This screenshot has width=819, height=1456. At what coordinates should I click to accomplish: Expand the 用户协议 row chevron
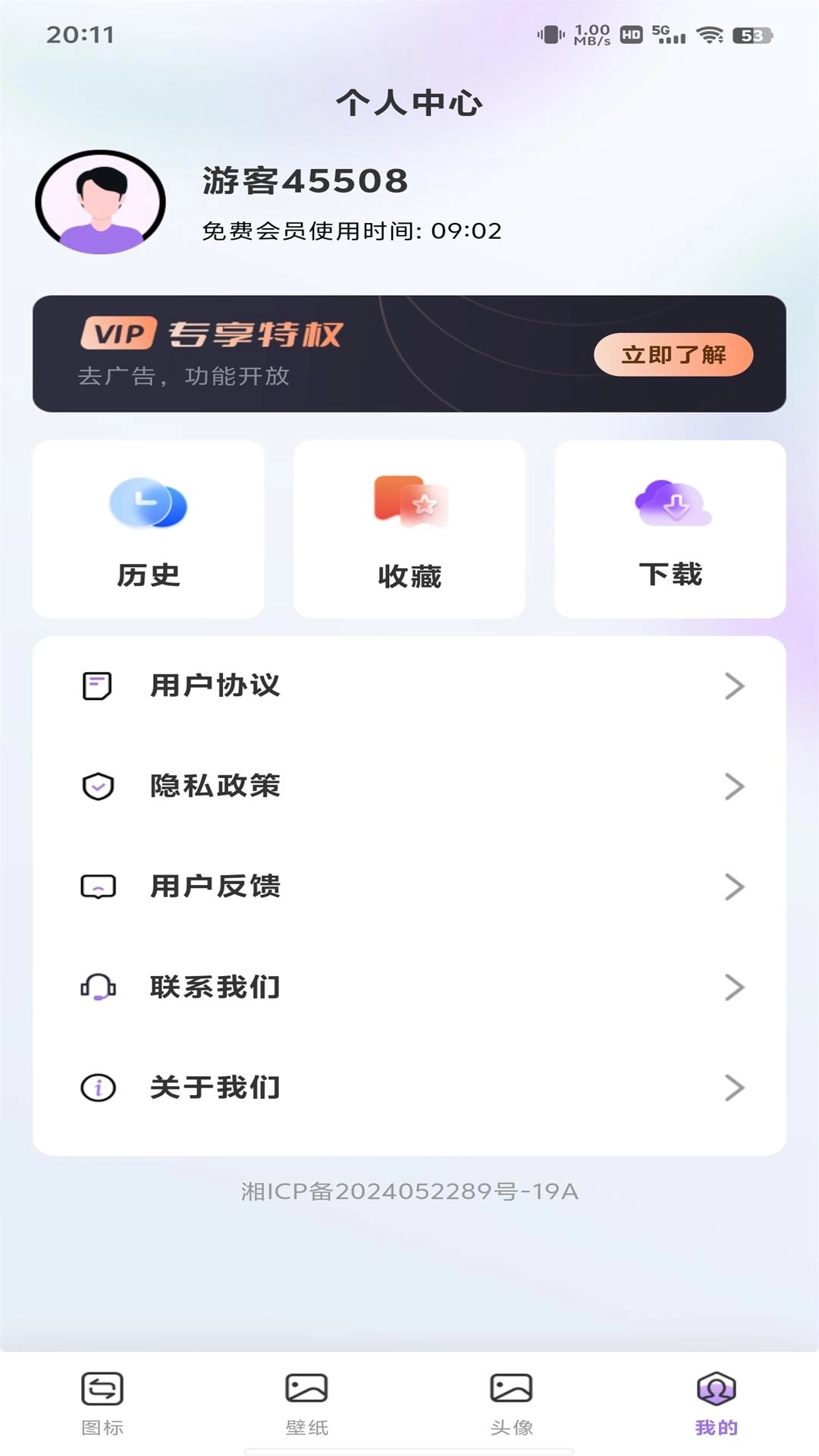point(733,686)
